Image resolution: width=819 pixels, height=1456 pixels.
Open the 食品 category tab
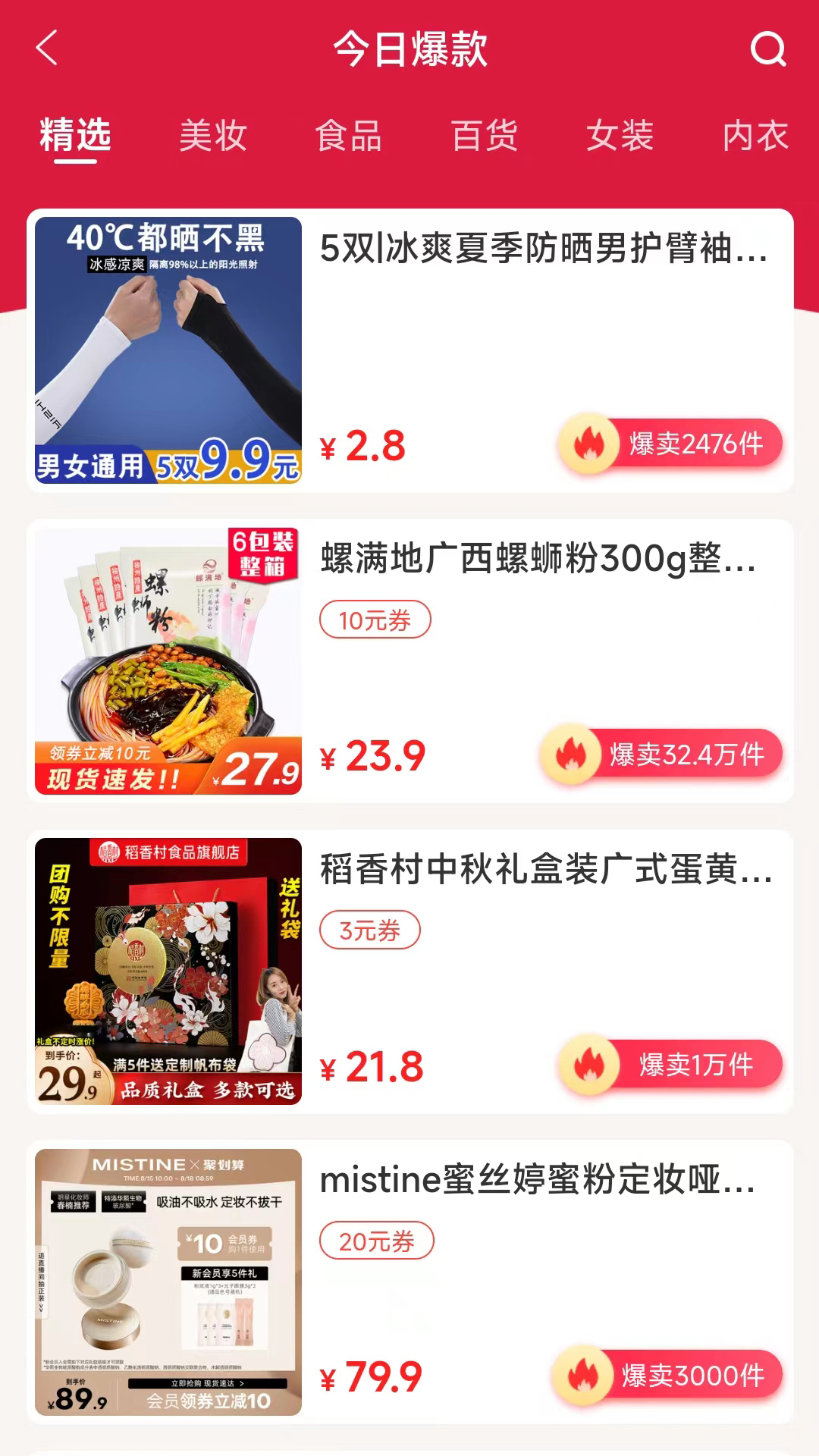pos(350,136)
